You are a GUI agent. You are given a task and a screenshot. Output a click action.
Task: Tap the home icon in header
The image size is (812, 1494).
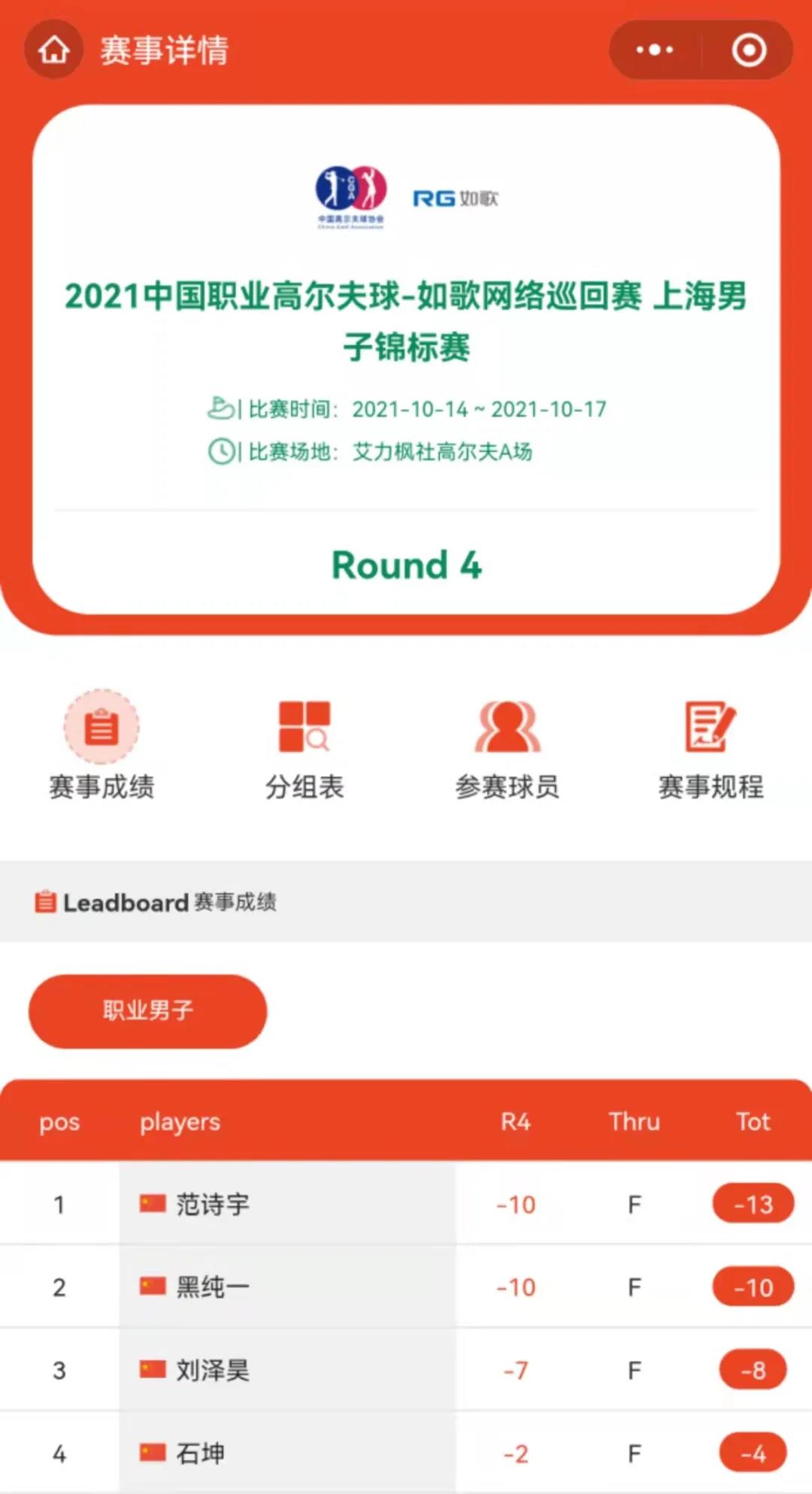53,50
